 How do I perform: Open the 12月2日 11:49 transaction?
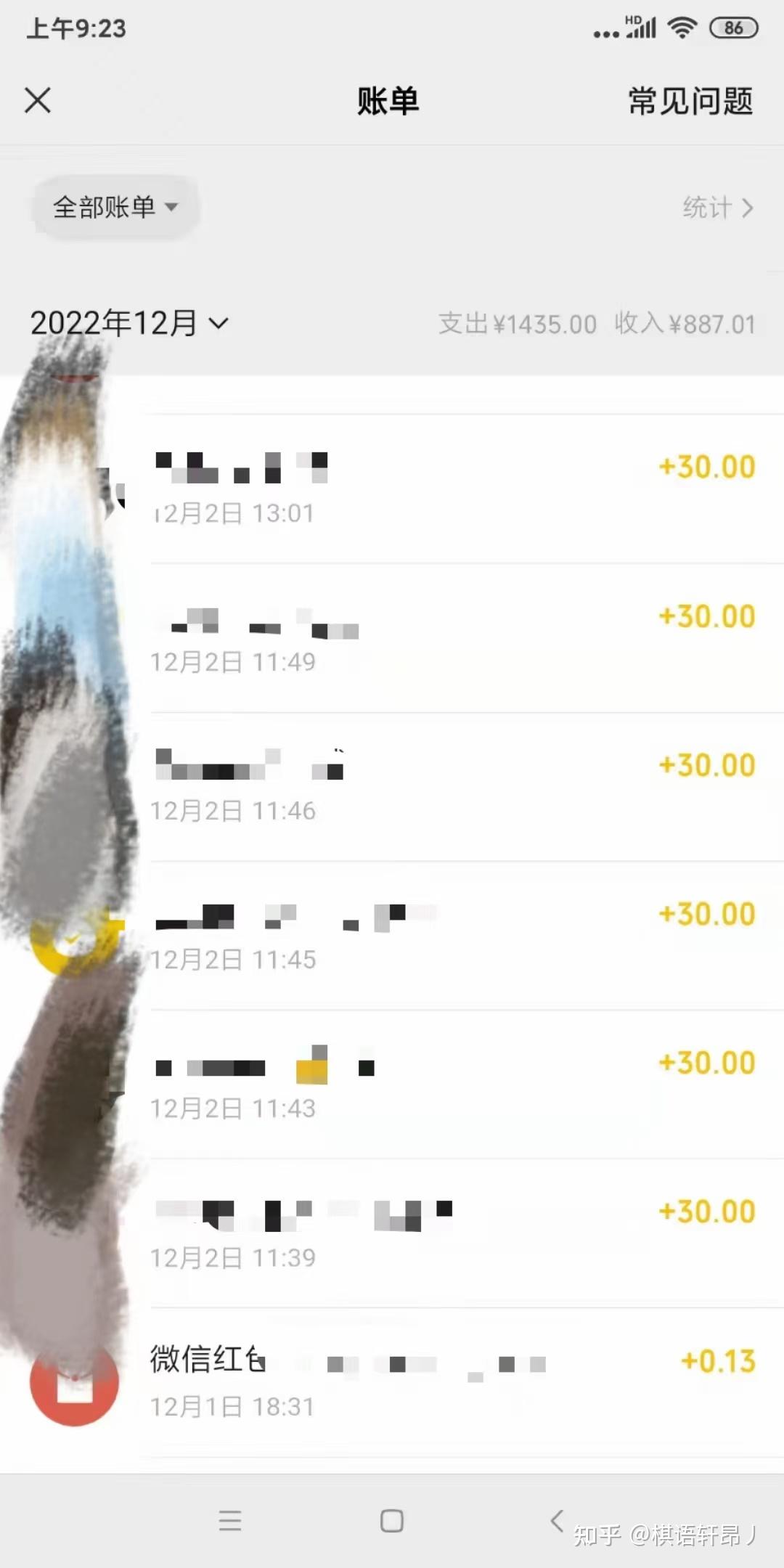tap(450, 637)
